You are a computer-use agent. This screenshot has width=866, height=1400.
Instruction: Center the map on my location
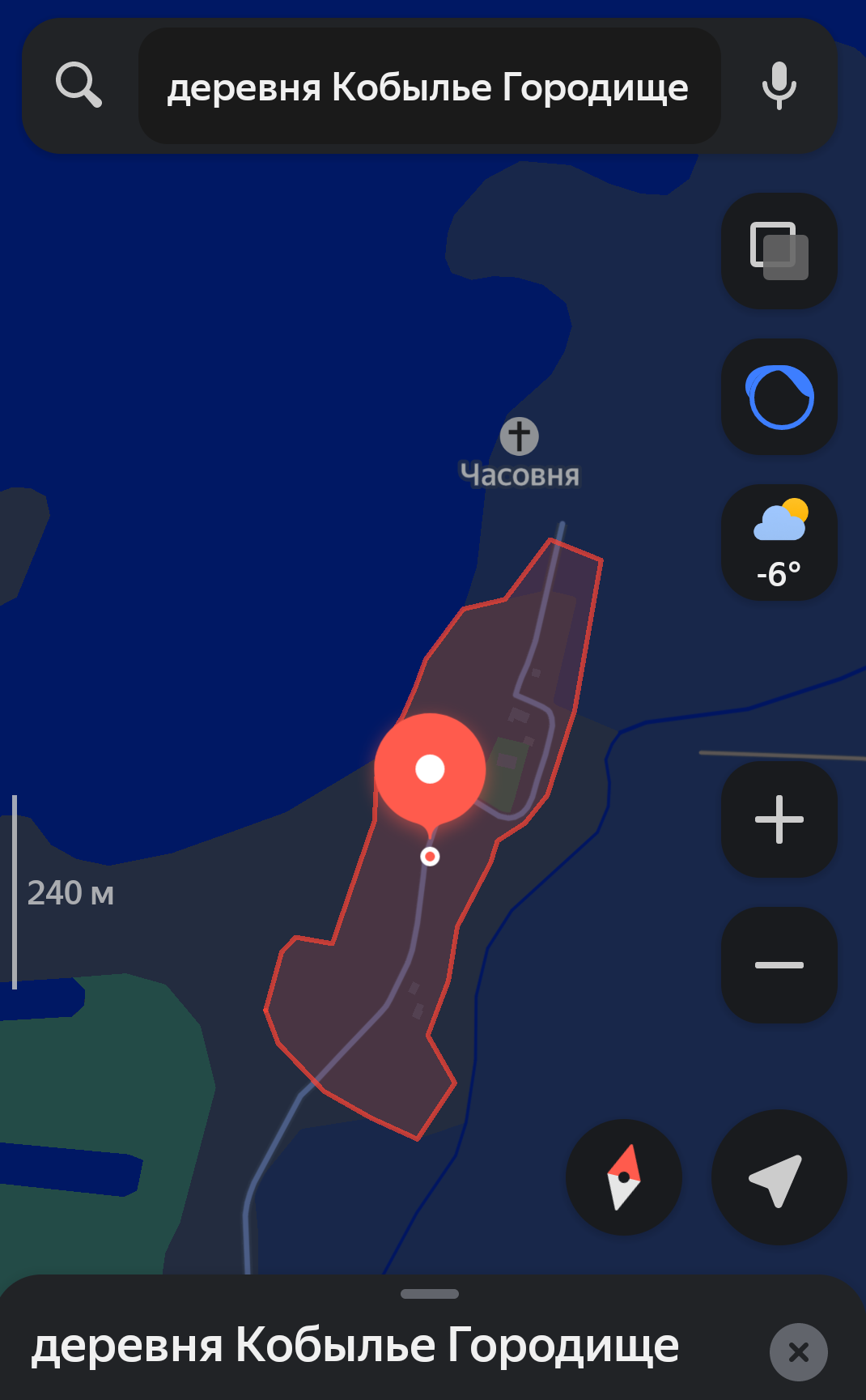pyautogui.click(x=779, y=1177)
